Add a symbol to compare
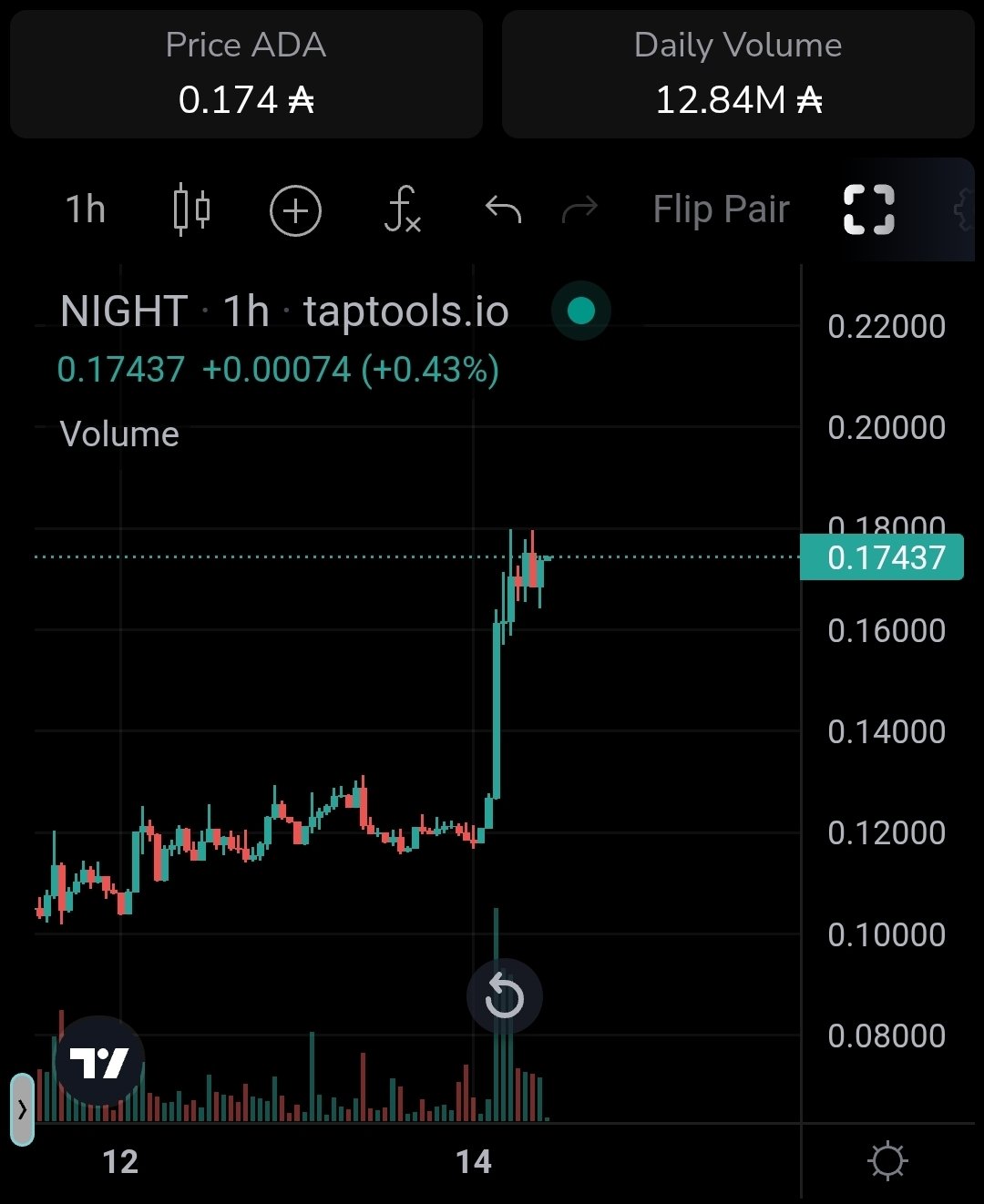The width and height of the screenshot is (984, 1204). pos(295,211)
